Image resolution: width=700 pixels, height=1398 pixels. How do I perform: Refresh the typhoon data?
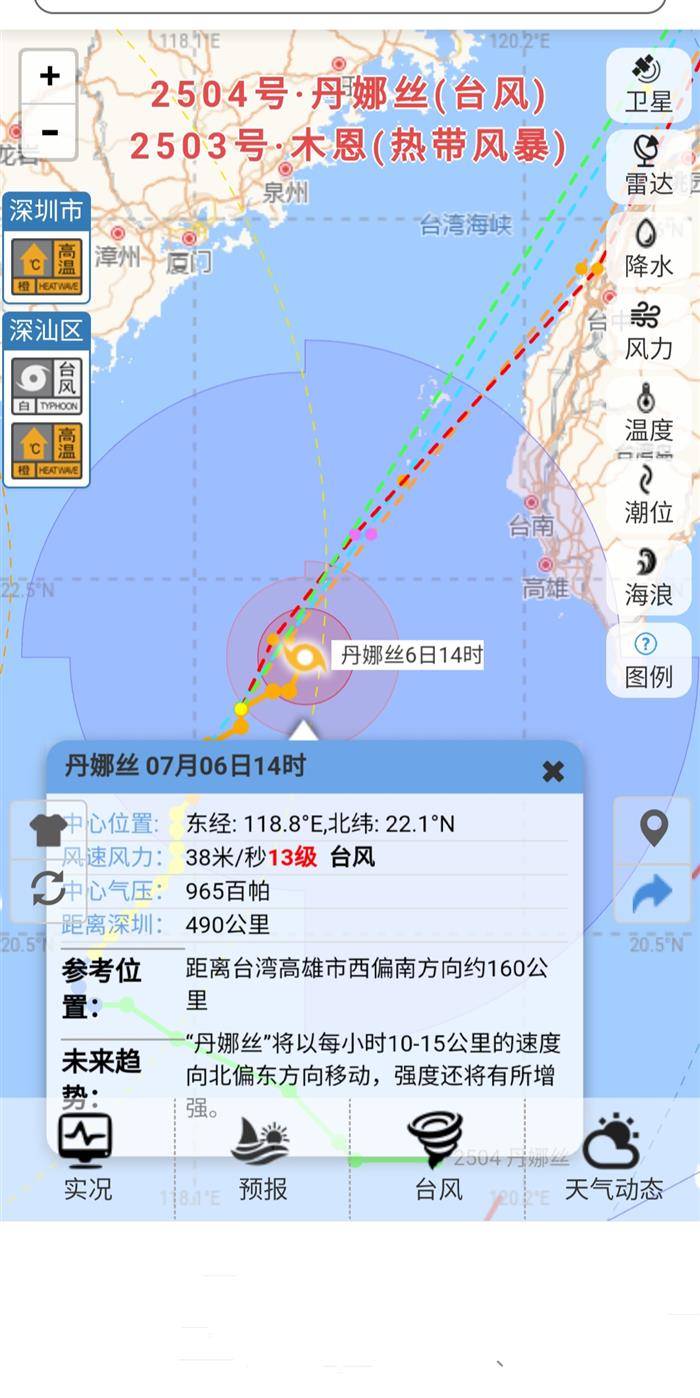48,888
